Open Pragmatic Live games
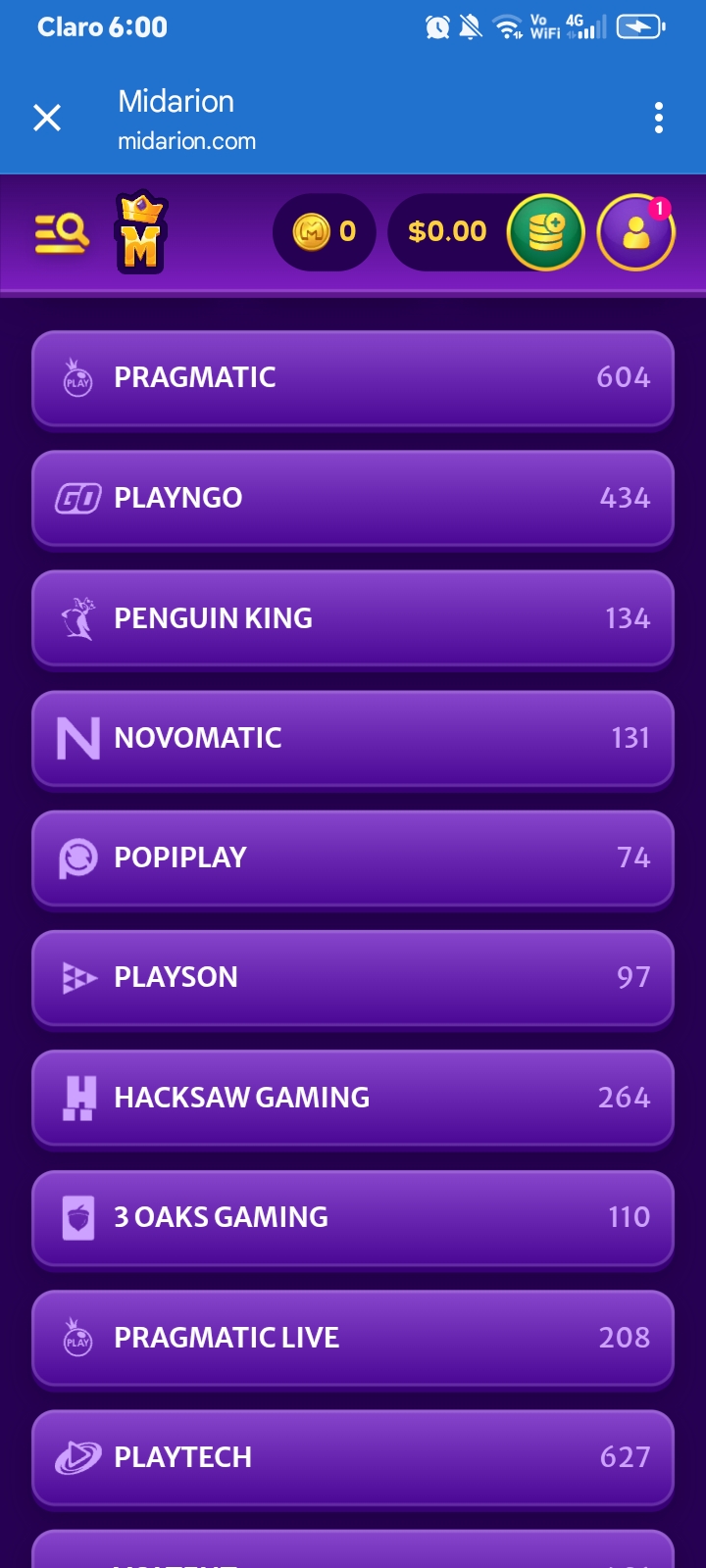 (353, 1338)
